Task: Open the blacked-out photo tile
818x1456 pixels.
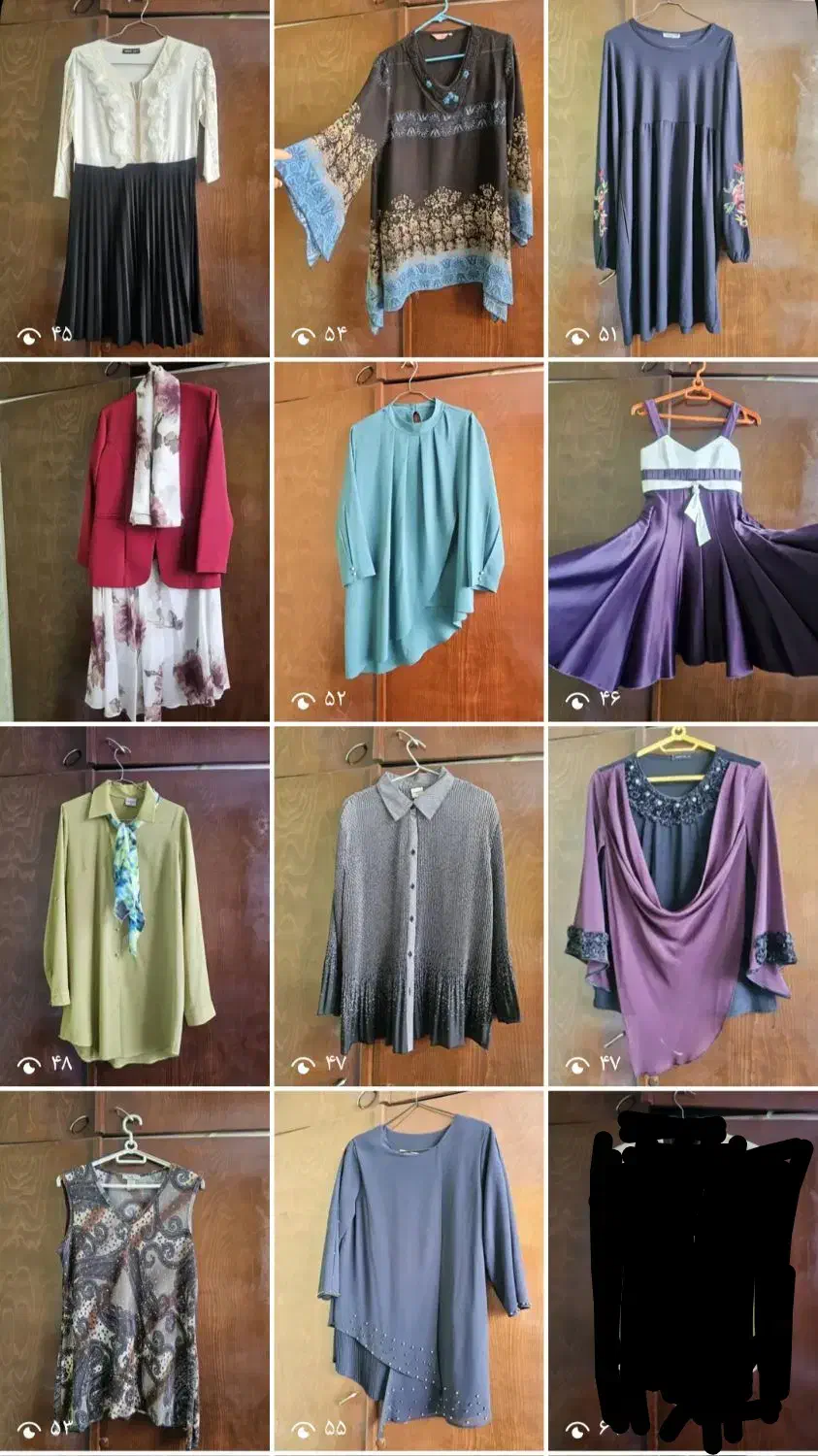Action: (x=683, y=1270)
